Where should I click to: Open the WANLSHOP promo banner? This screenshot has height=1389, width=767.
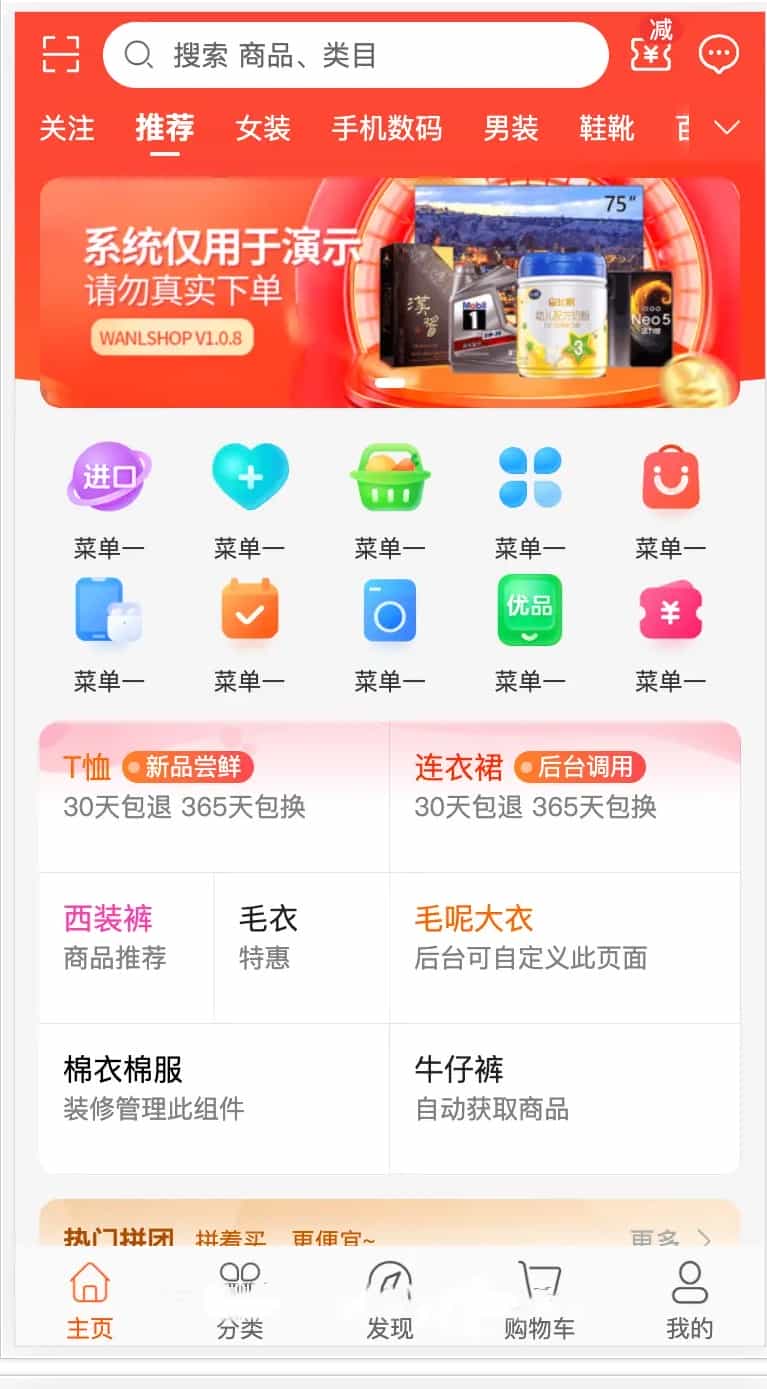pos(389,292)
